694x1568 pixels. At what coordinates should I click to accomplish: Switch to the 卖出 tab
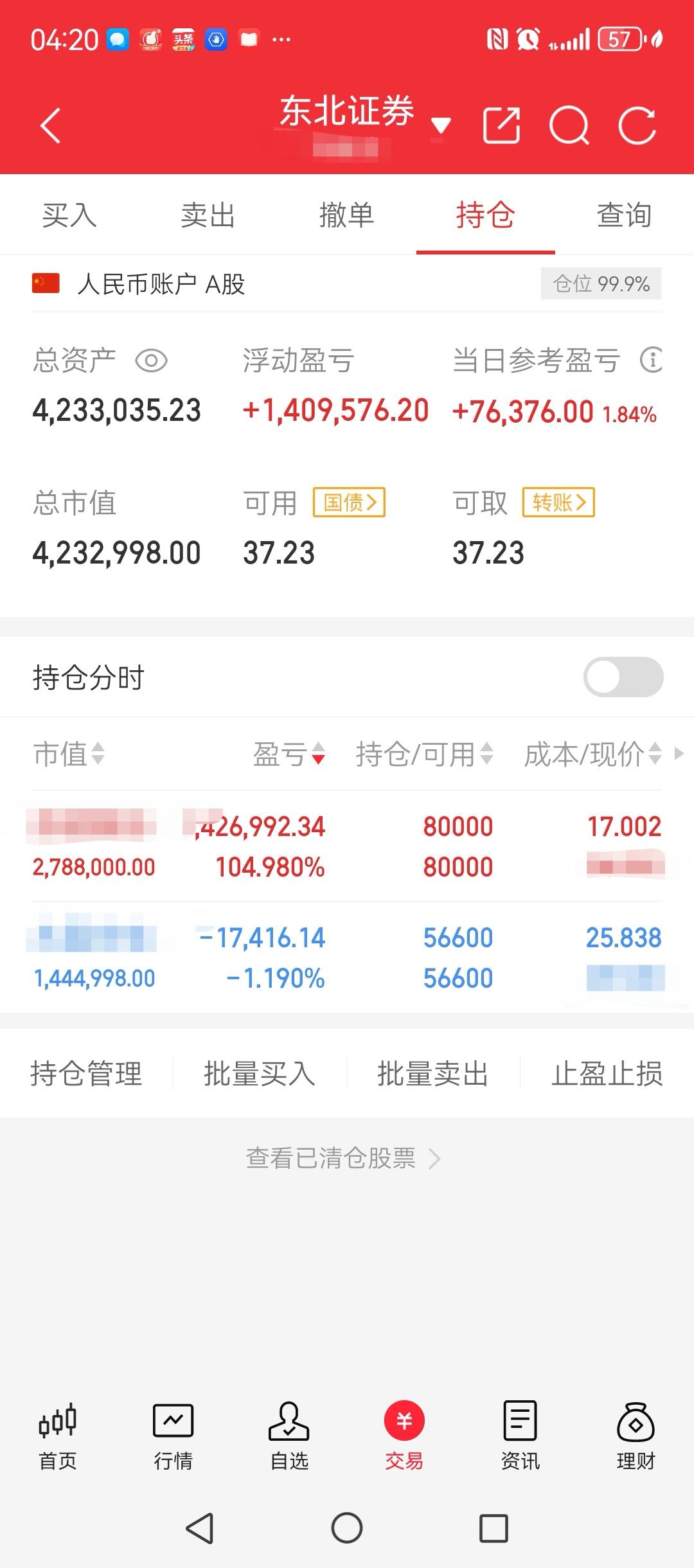(208, 215)
